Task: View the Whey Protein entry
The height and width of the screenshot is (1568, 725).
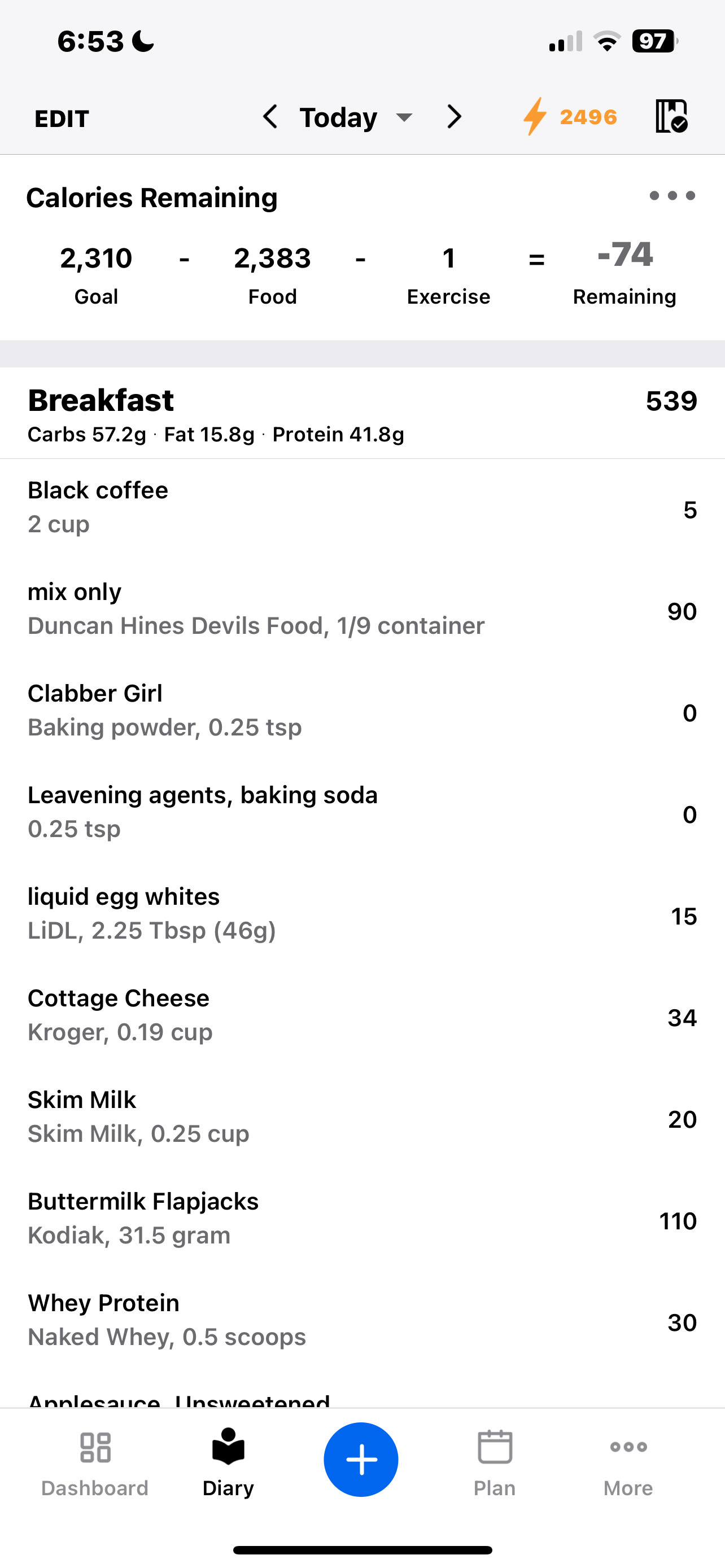Action: 362,1320
